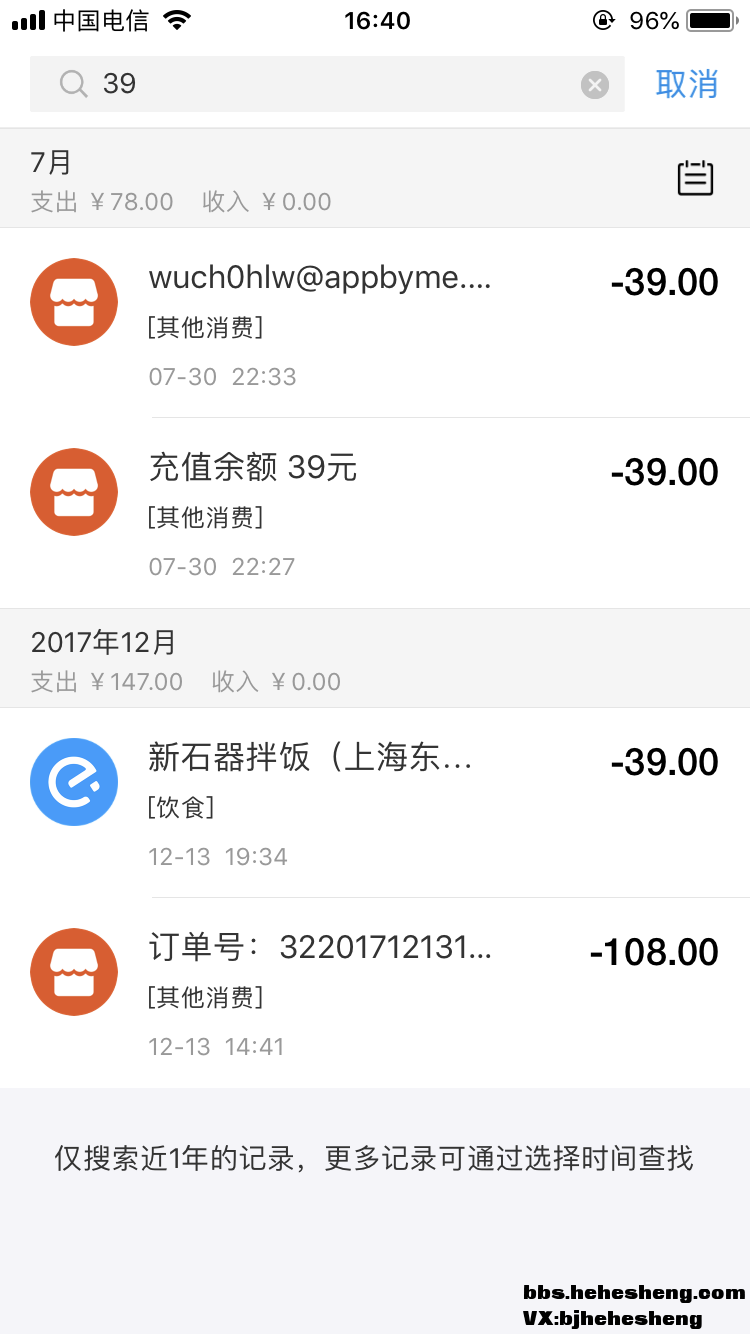Open the monthly bill calendar icon
This screenshot has height=1334, width=750.
tap(695, 178)
